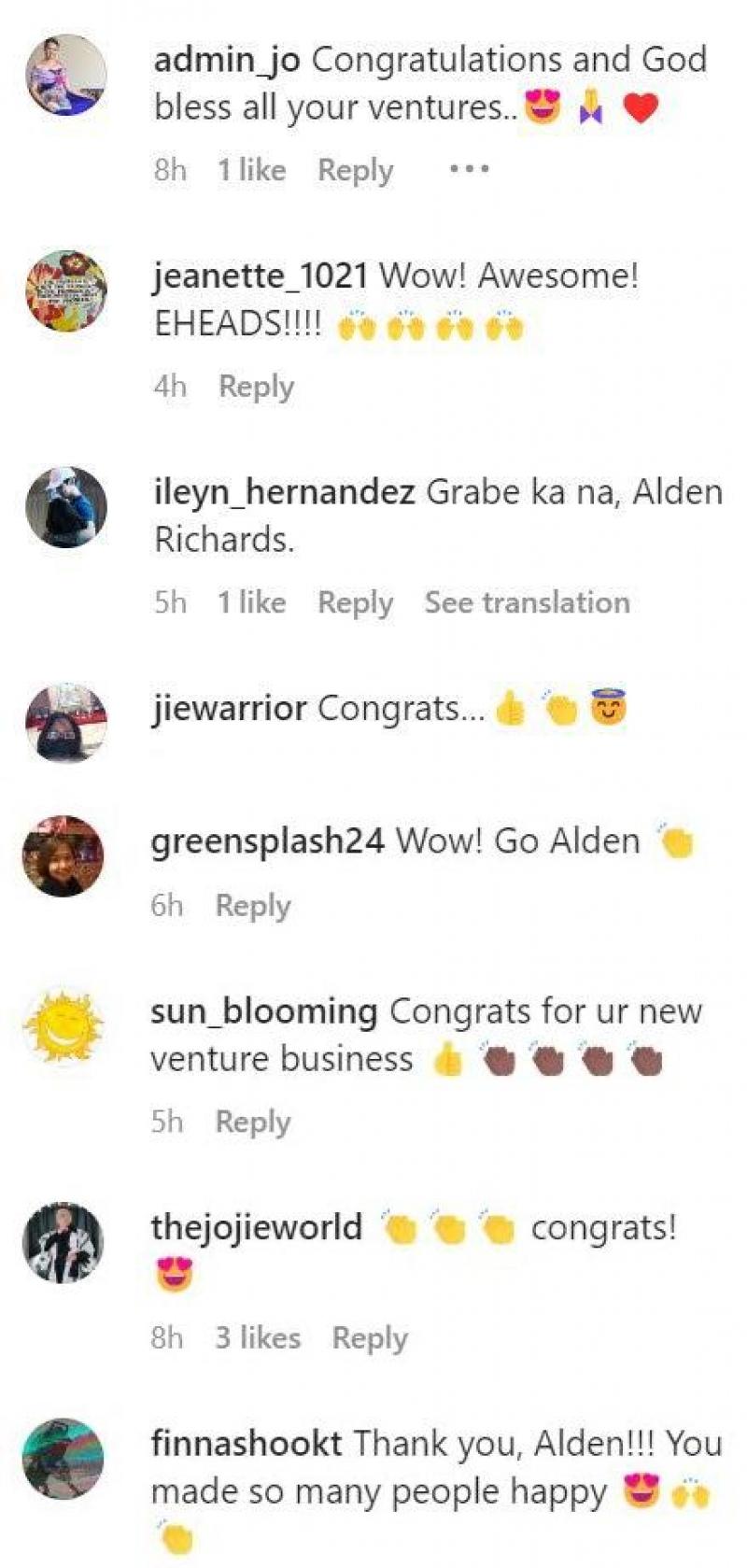View the 3 likes on thejojieworld's comment

(258, 1337)
